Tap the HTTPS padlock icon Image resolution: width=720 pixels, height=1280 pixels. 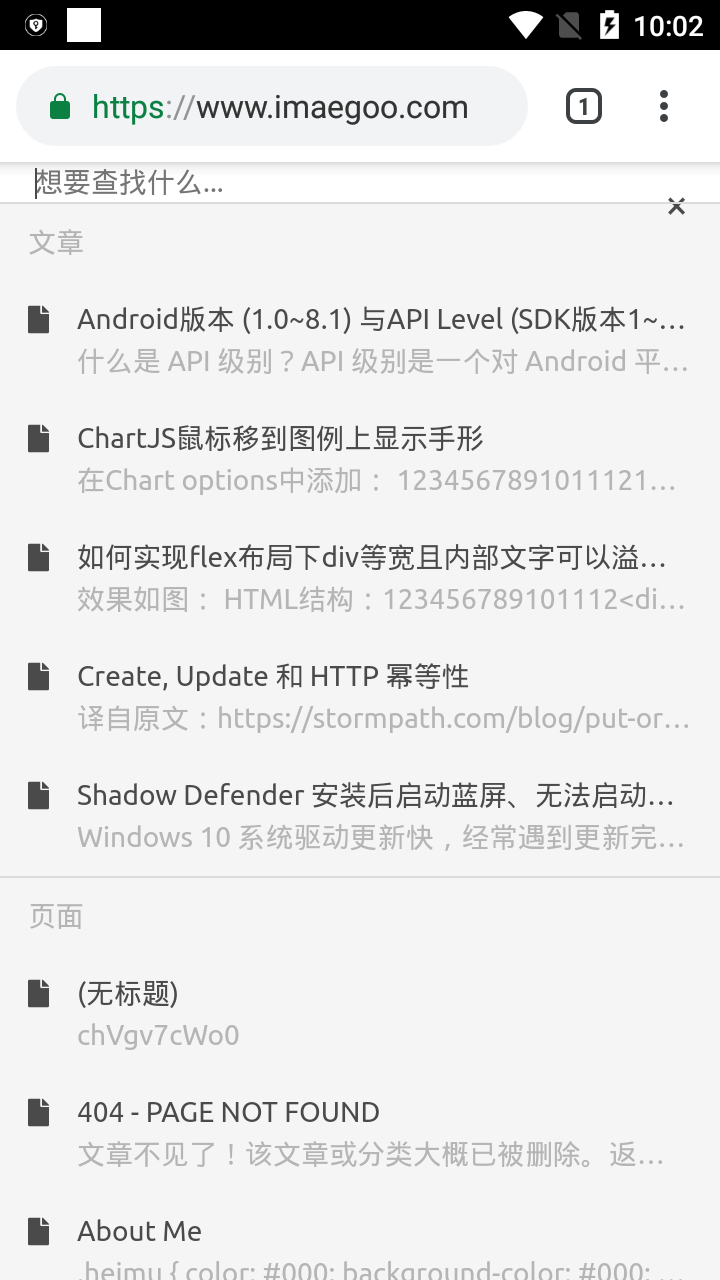coord(60,105)
